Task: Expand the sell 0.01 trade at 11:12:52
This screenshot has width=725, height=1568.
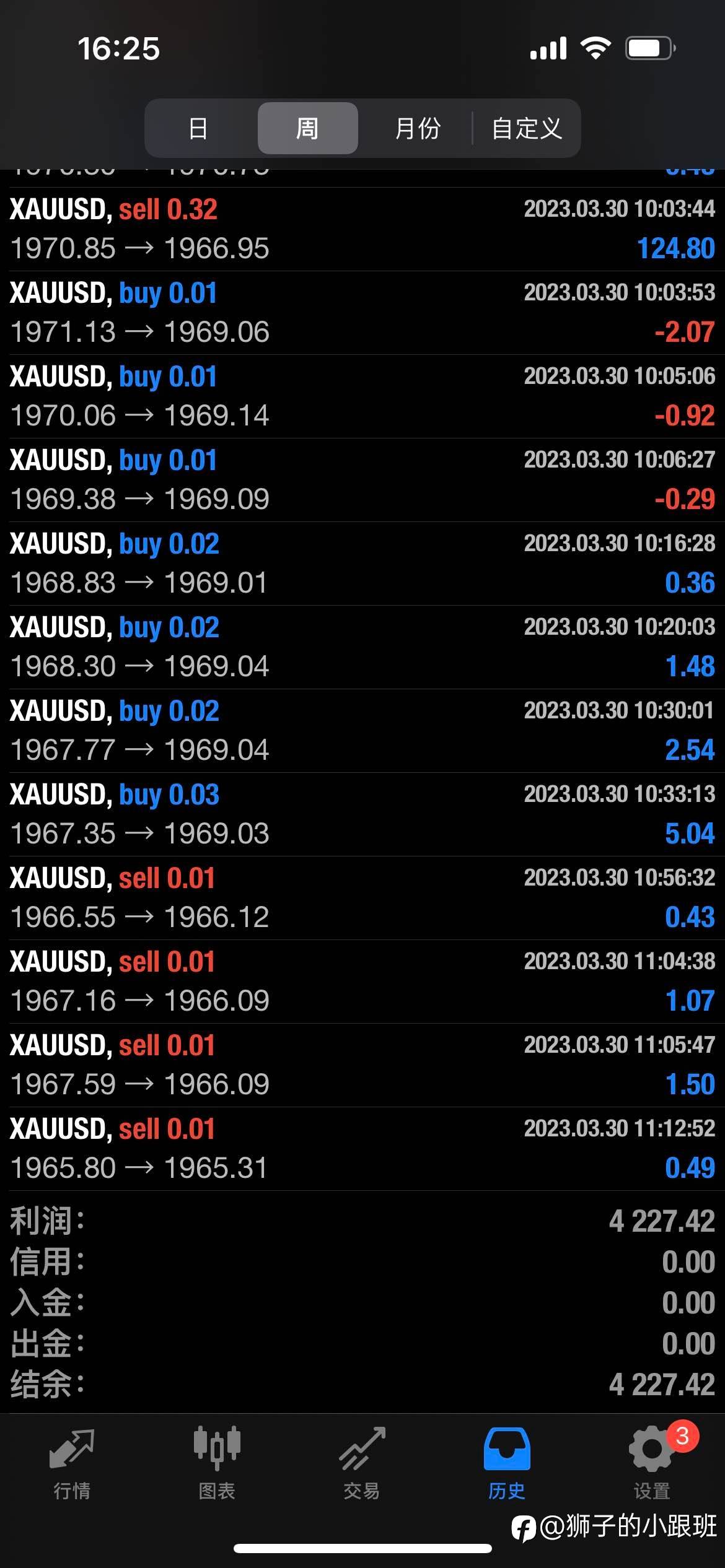Action: coord(362,1149)
